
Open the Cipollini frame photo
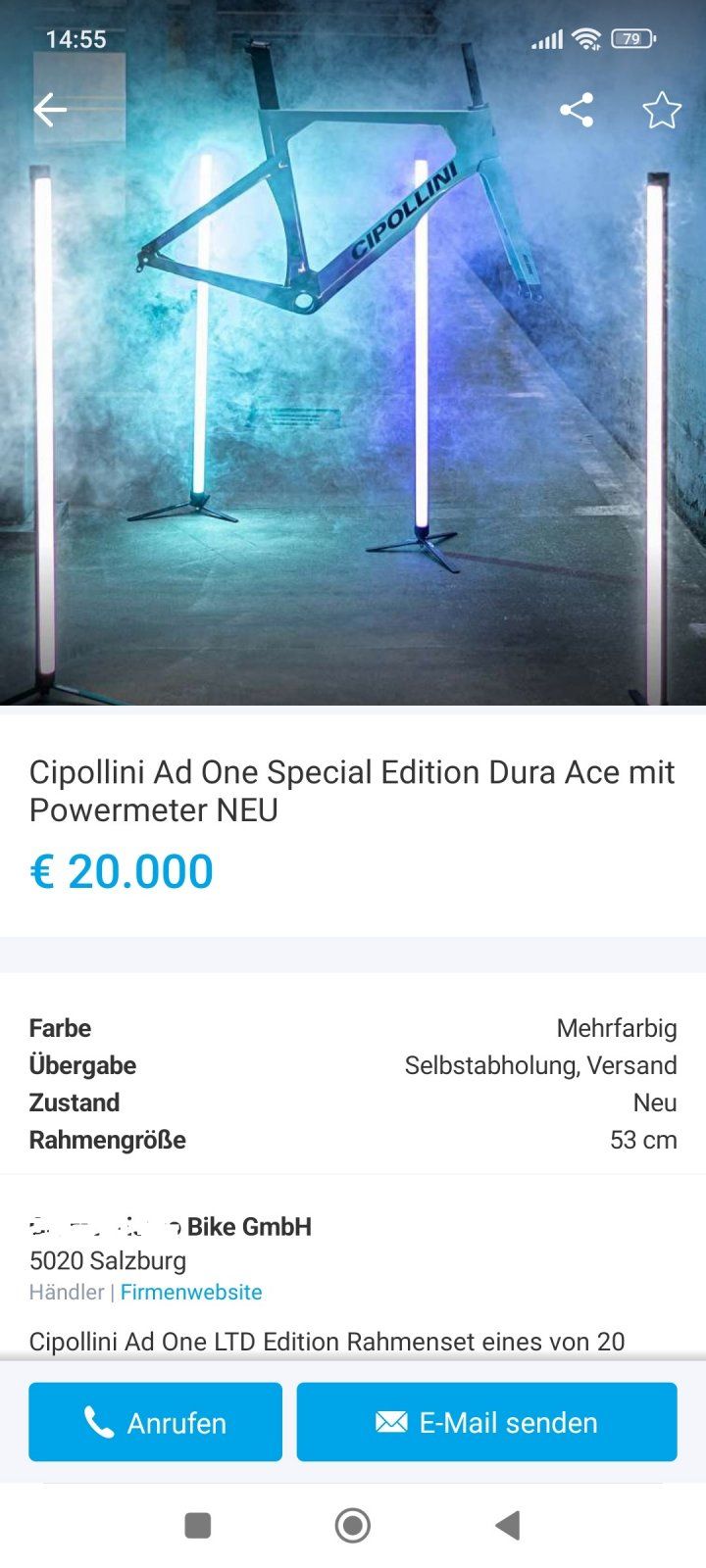[353, 392]
